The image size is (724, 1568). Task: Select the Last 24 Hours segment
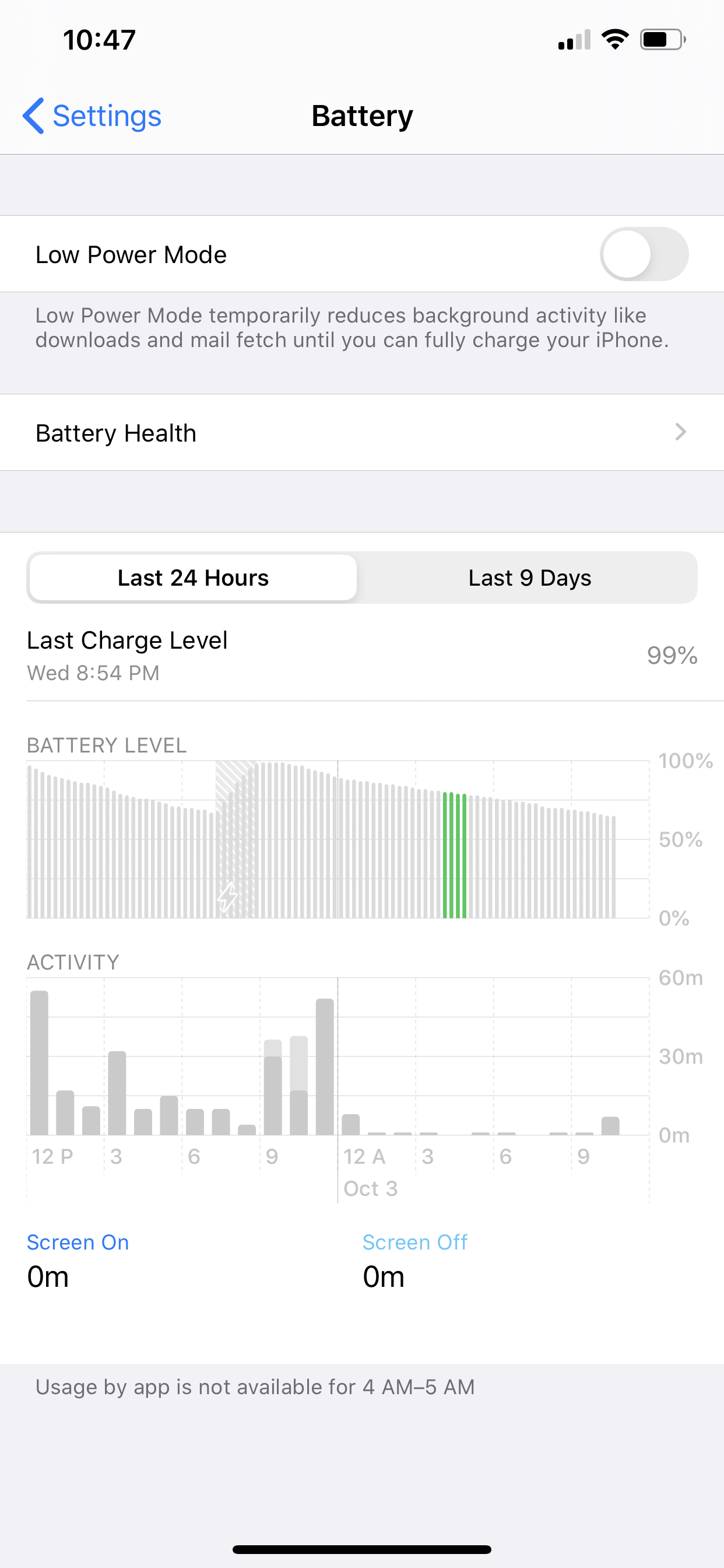point(193,577)
